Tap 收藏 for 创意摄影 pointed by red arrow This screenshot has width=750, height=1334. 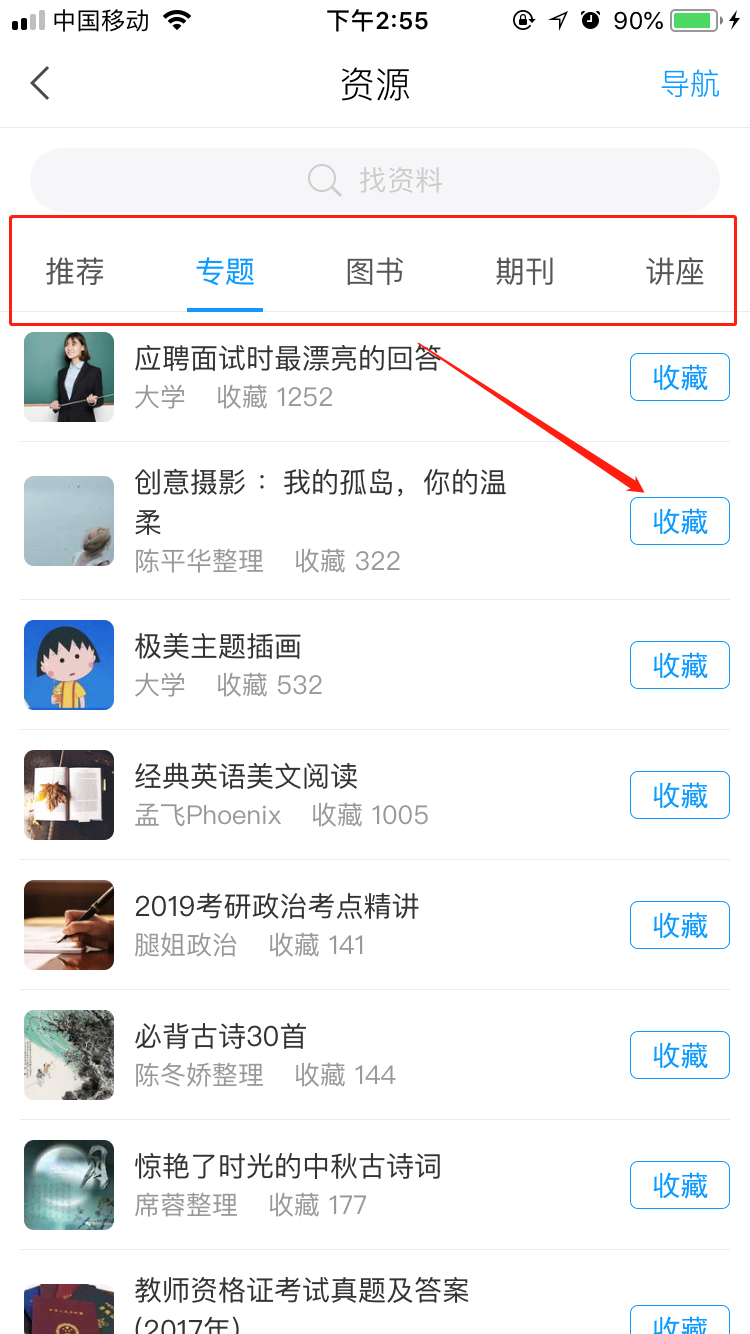pyautogui.click(x=680, y=521)
